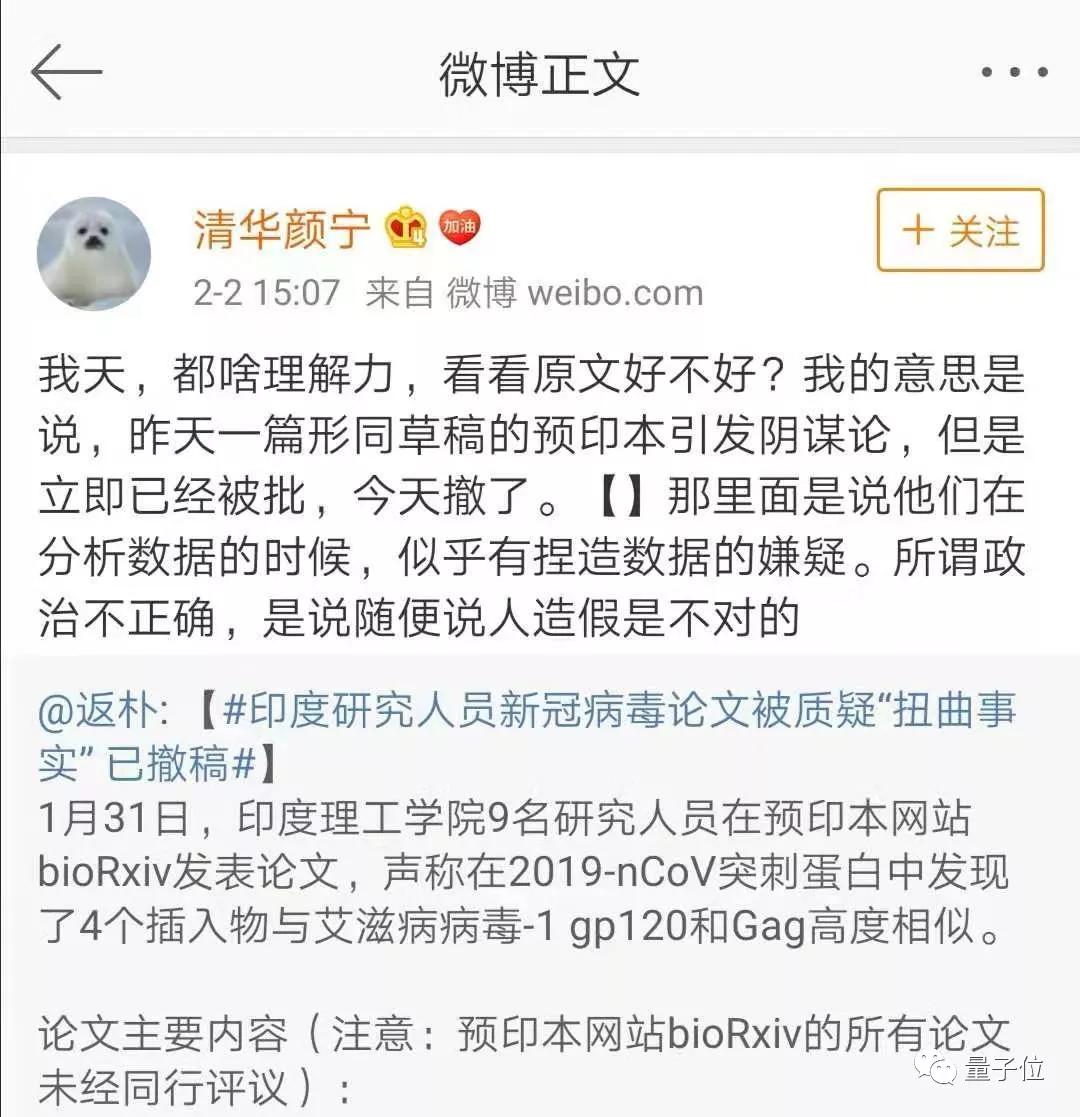The image size is (1080, 1117).
Task: Click the username 清华颜宁
Action: pyautogui.click(x=283, y=230)
